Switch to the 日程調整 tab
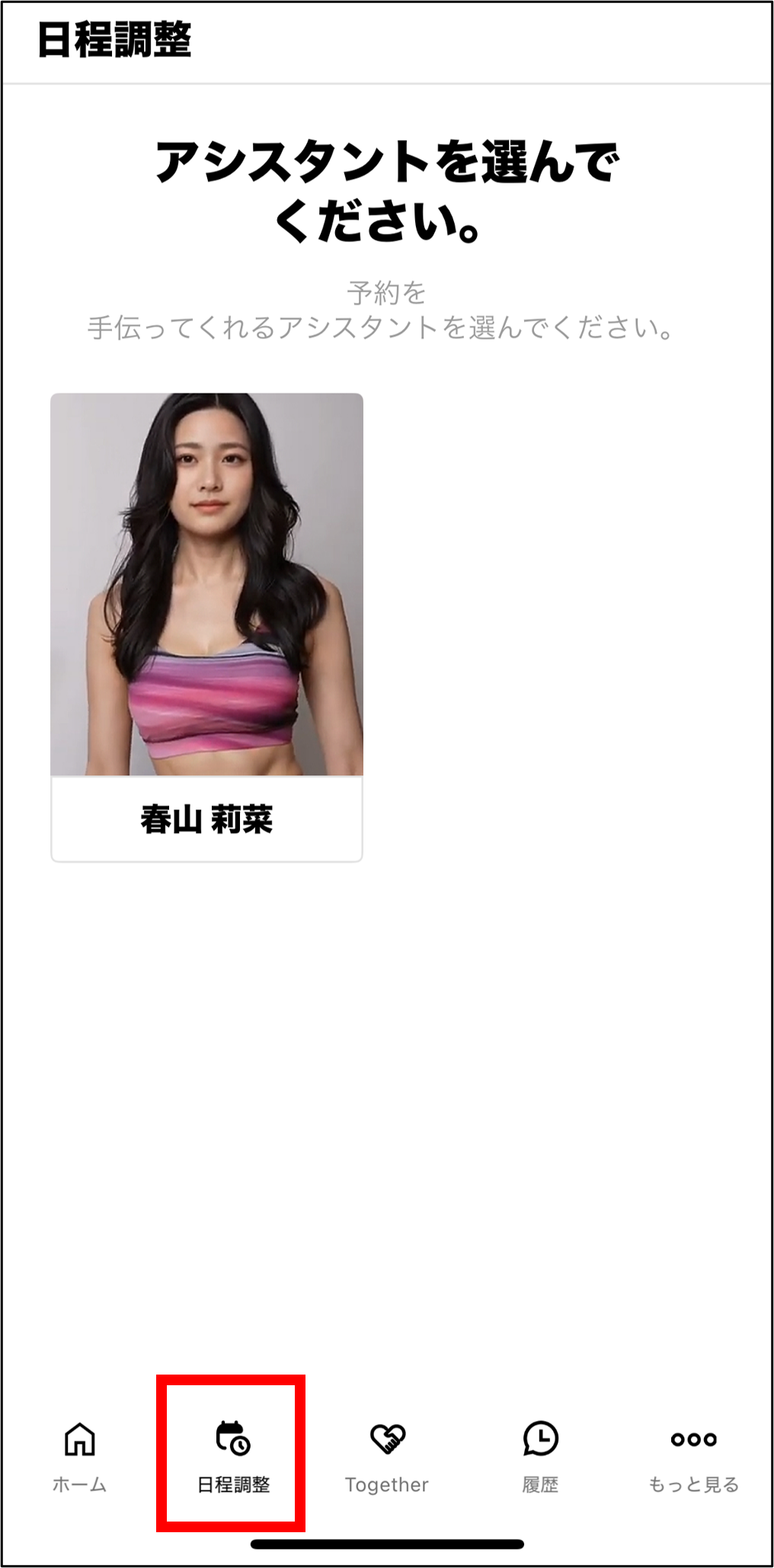Screen dimensions: 774x1568 pyautogui.click(x=233, y=1455)
